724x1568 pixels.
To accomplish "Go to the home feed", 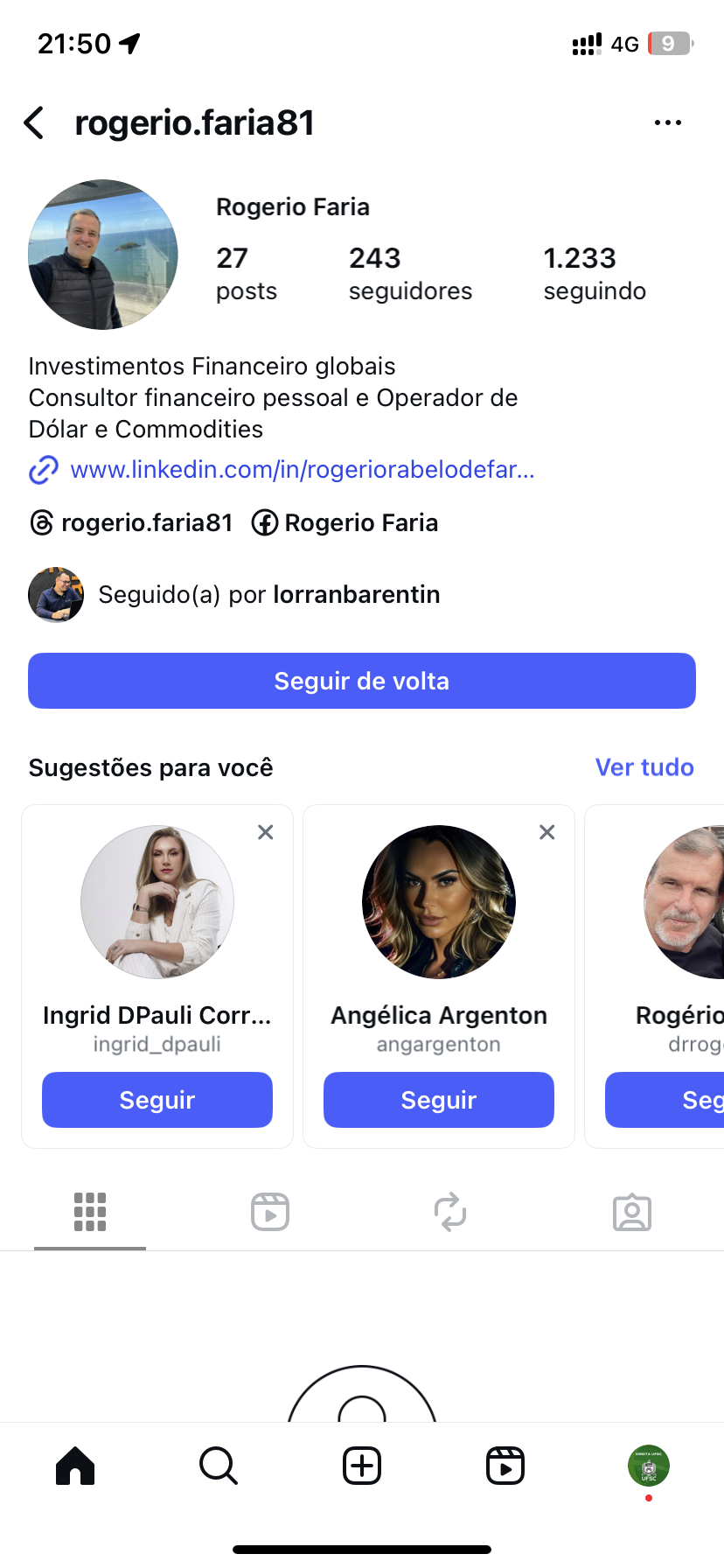I will pos(75,1466).
